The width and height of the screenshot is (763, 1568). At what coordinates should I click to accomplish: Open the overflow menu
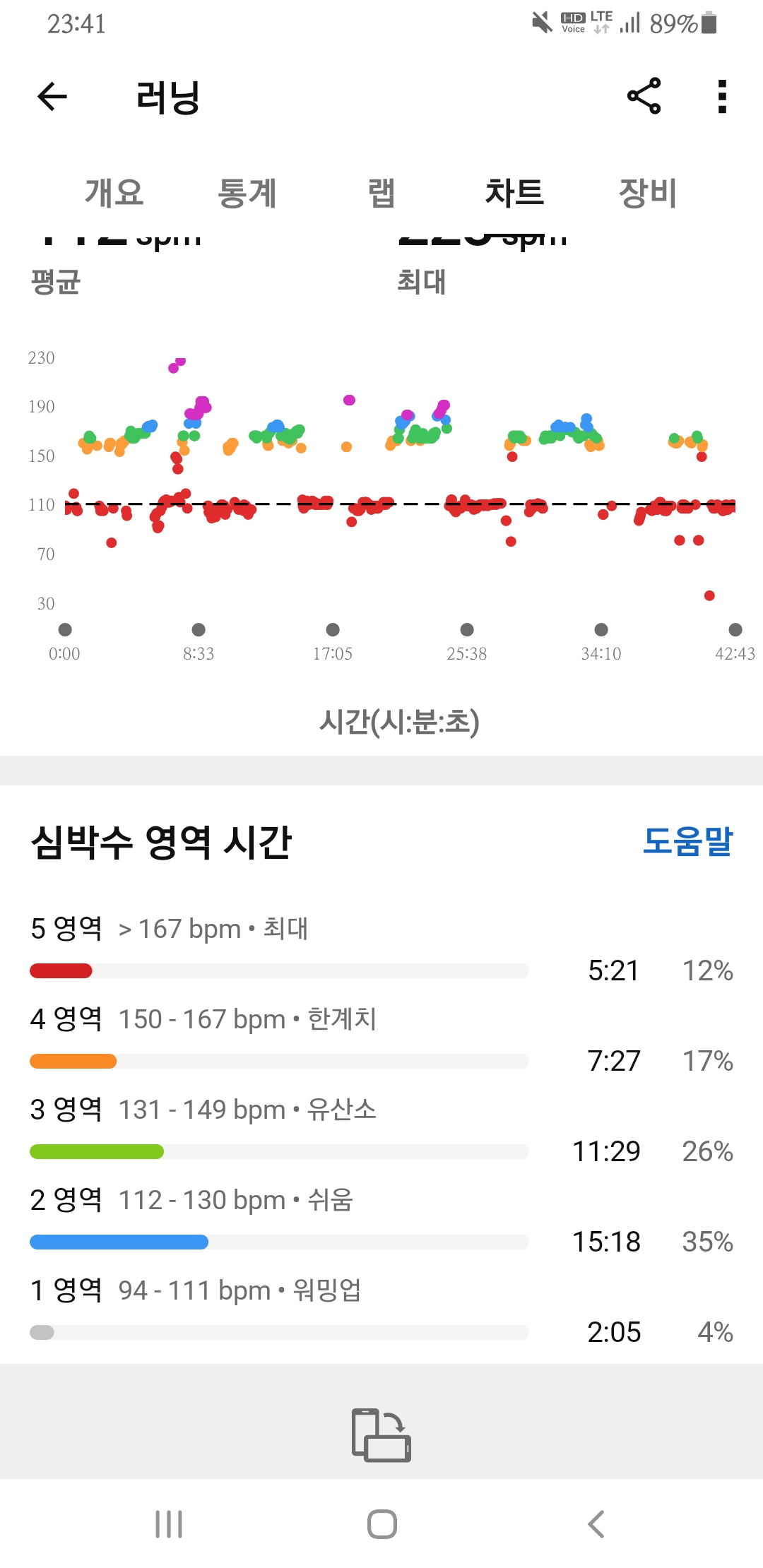click(x=721, y=97)
